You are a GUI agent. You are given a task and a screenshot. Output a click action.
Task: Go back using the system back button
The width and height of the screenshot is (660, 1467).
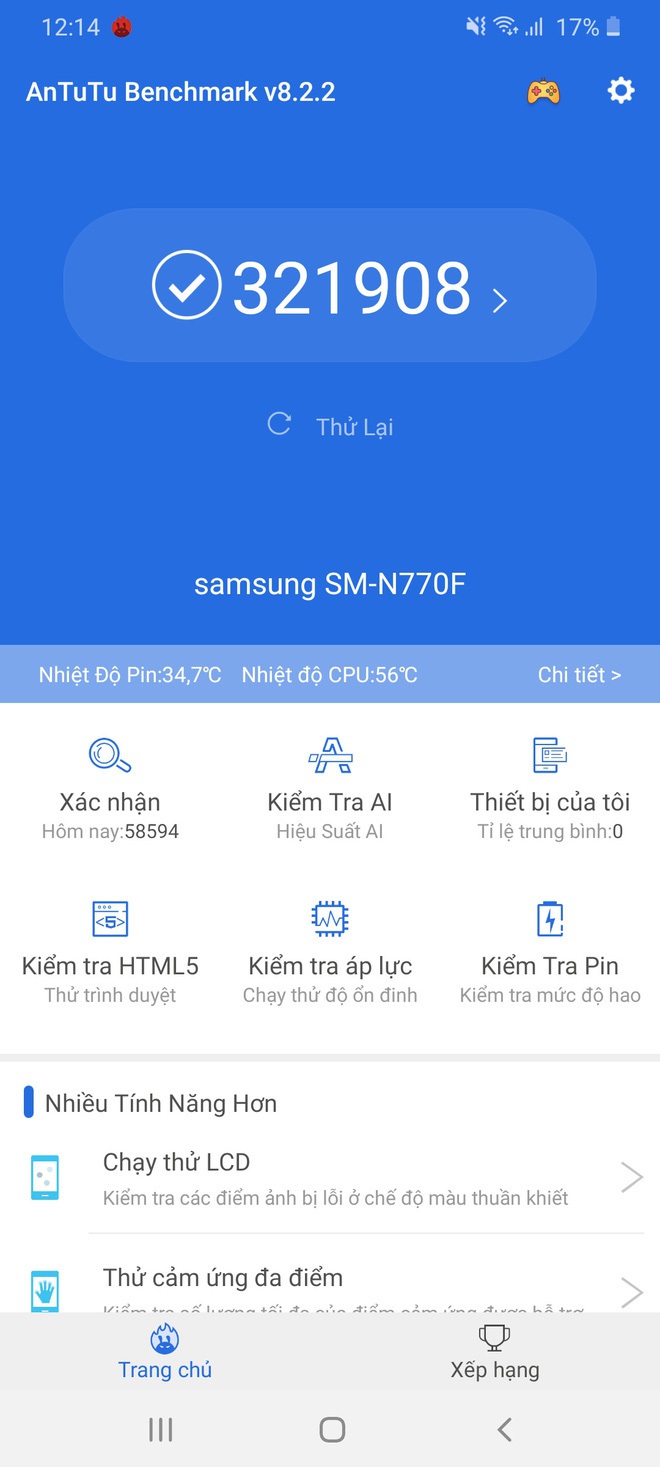pyautogui.click(x=505, y=1429)
